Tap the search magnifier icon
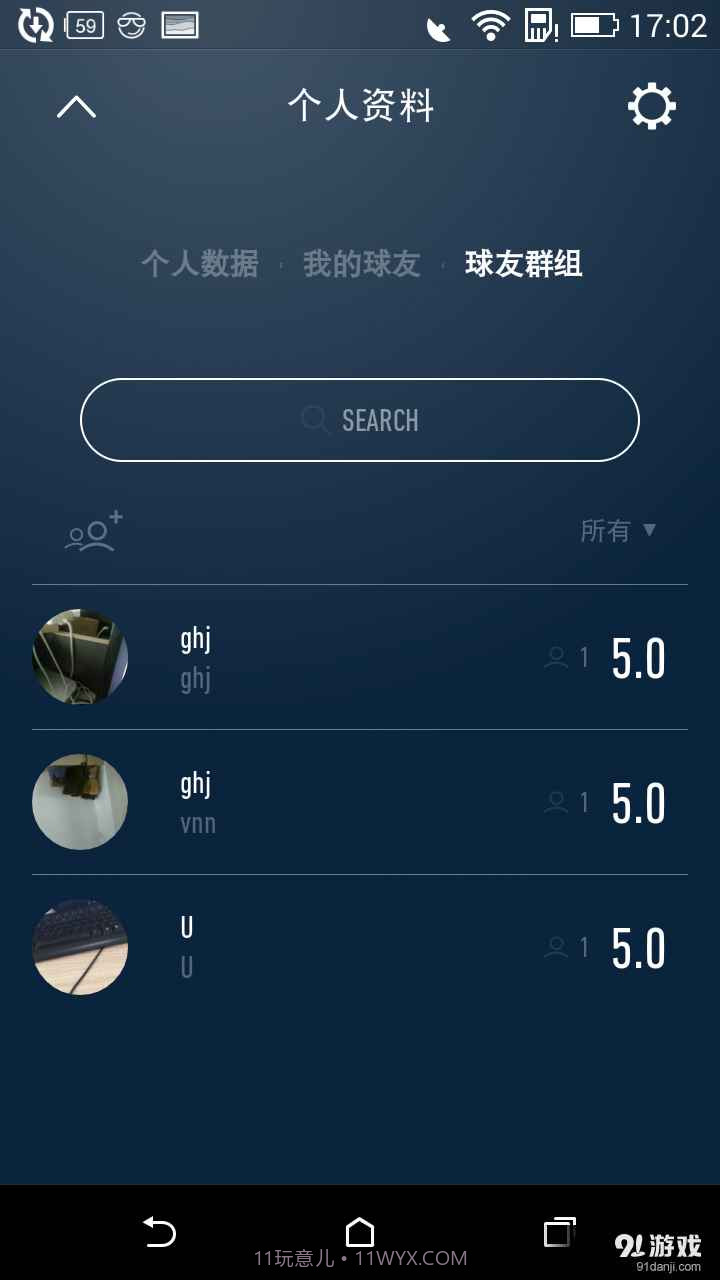This screenshot has width=720, height=1280. 315,420
